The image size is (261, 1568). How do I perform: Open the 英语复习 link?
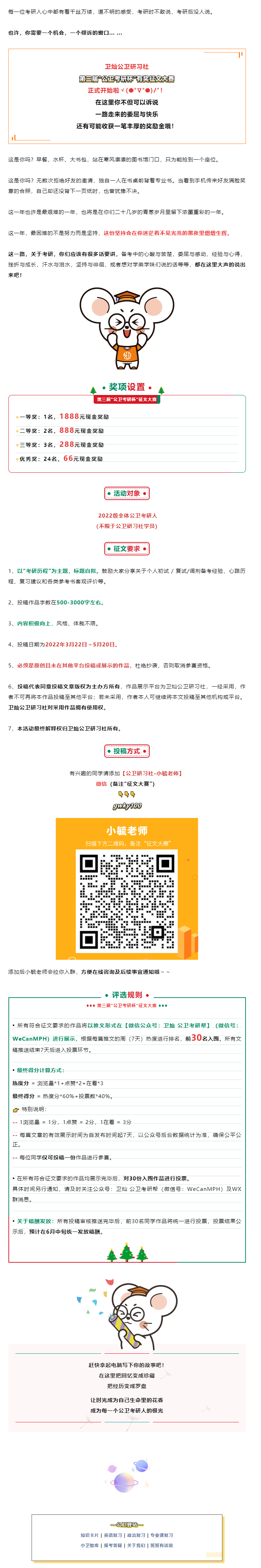113,1534
